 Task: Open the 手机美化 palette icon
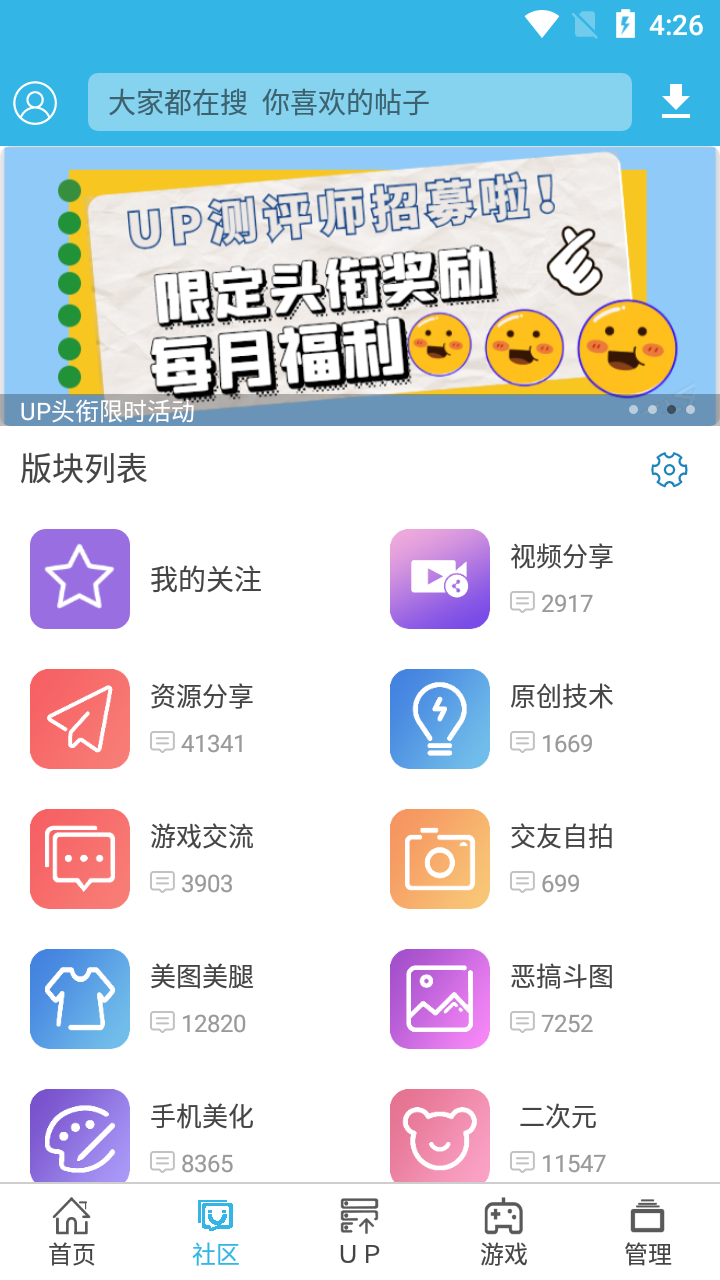tap(80, 1135)
